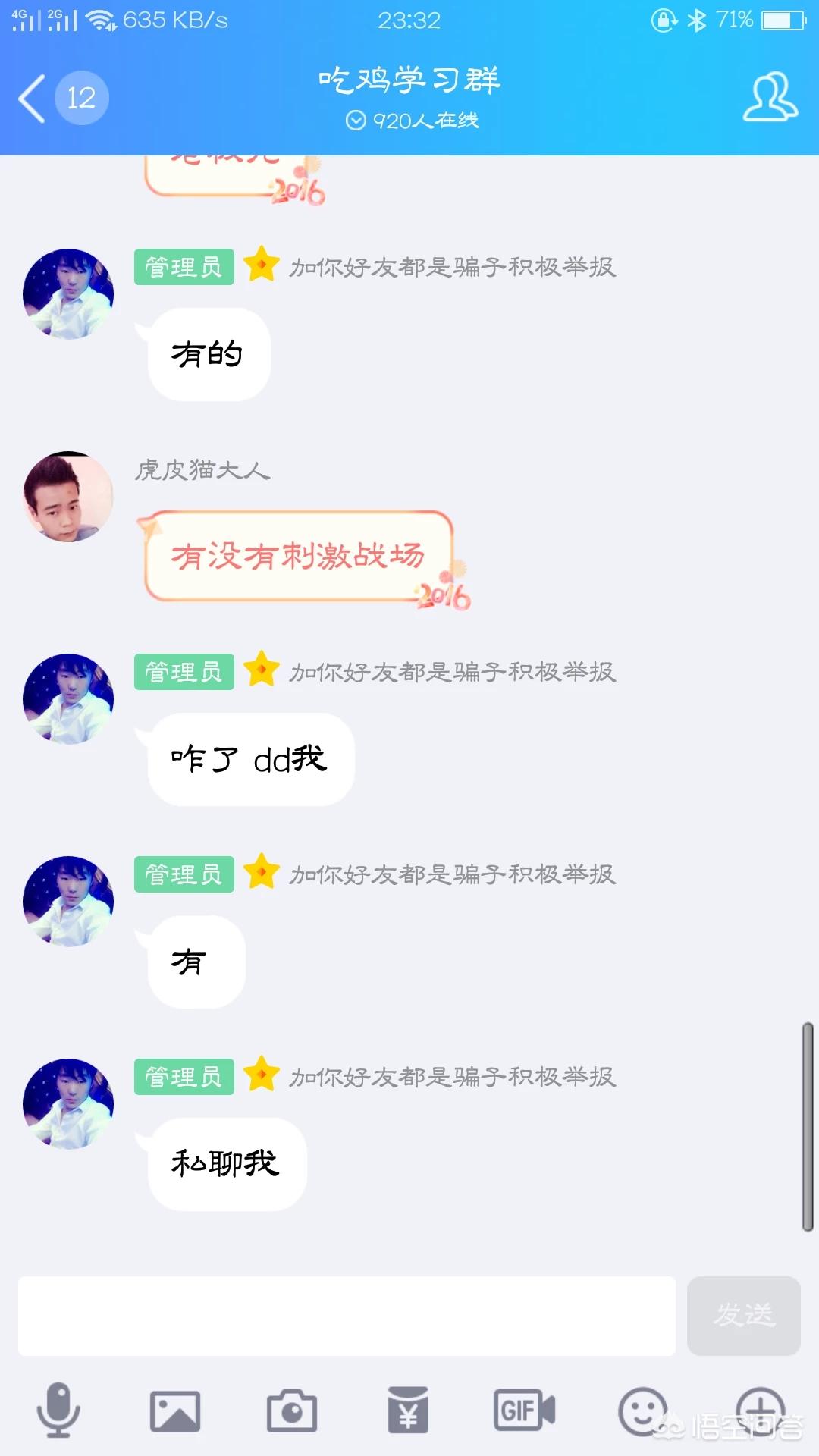
Task: Tap the 有没有刺激战场 message bubble
Action: point(299,557)
